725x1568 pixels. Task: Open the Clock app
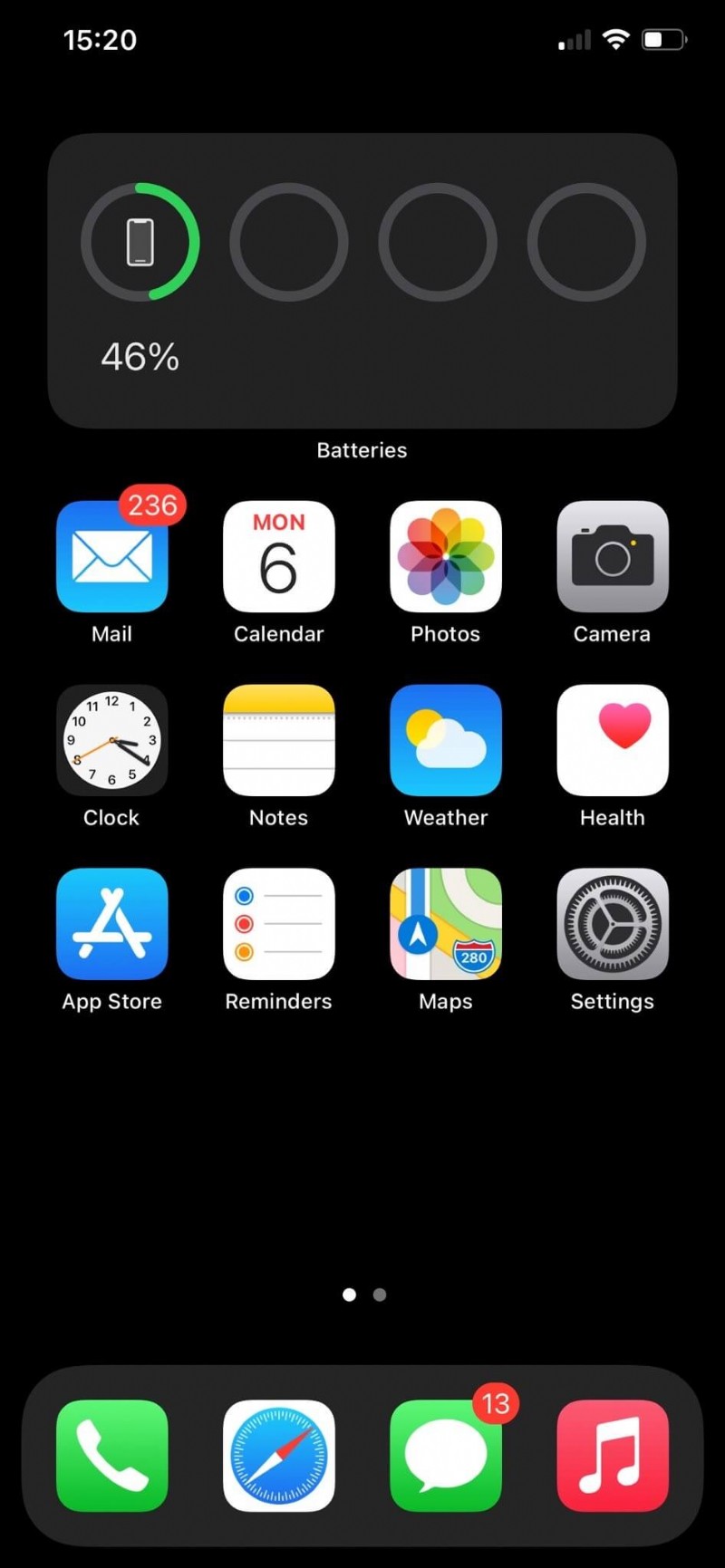[111, 740]
